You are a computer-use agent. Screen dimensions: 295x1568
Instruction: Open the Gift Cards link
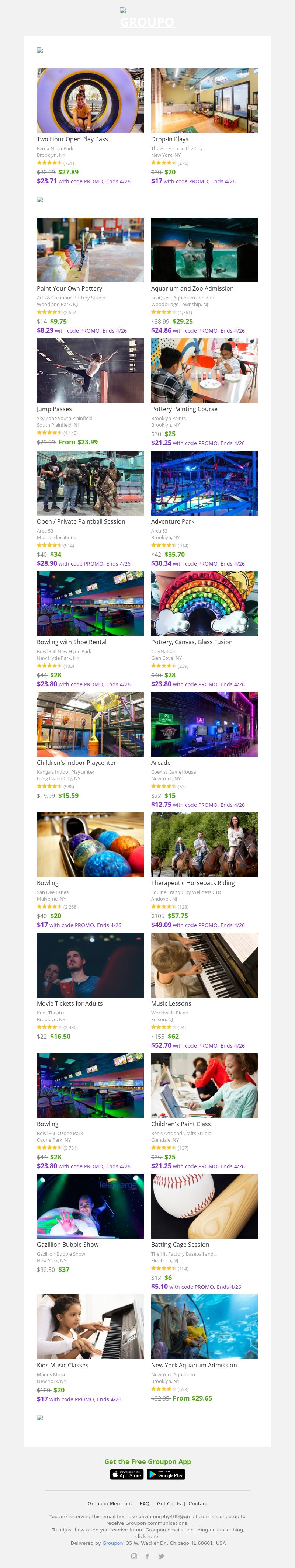169,1503
